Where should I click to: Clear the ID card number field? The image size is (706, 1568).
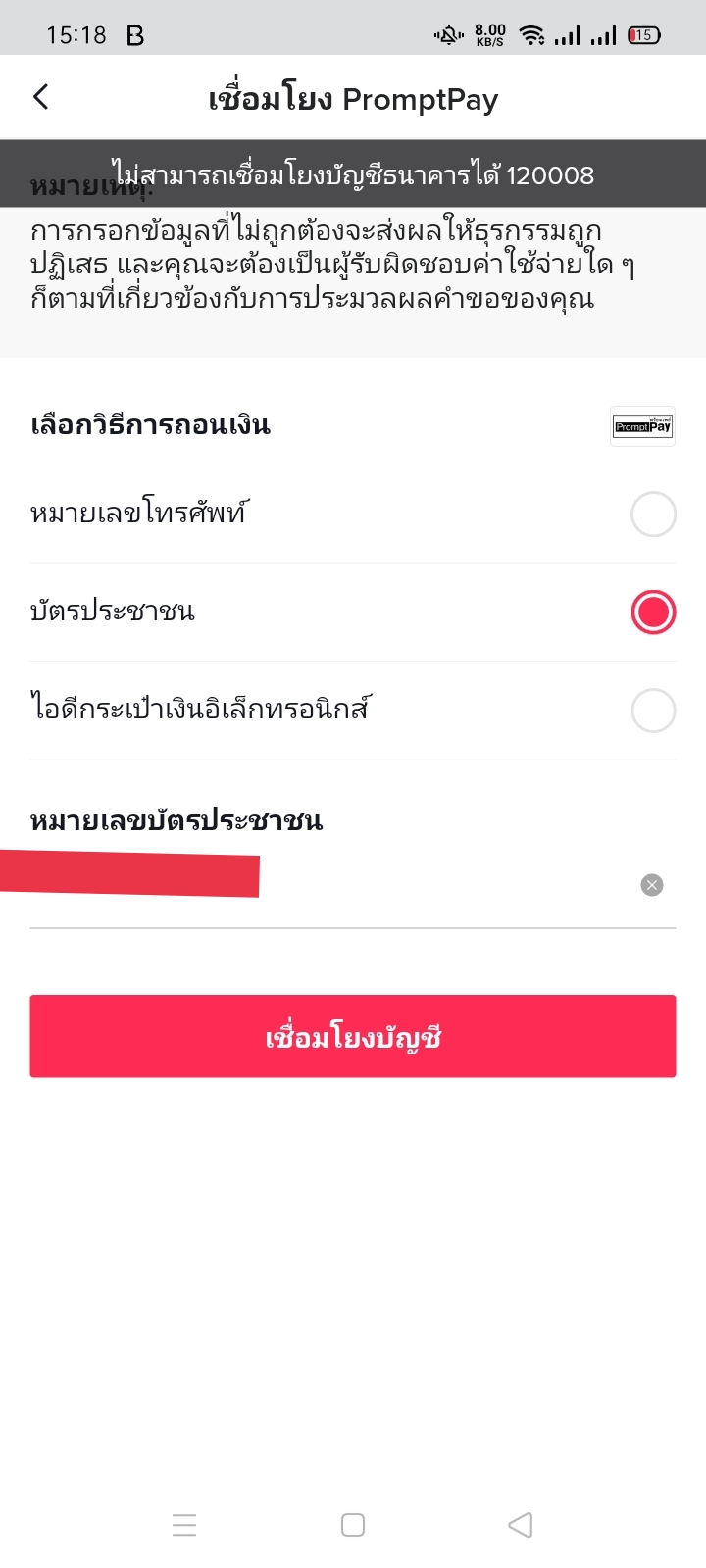tap(652, 885)
